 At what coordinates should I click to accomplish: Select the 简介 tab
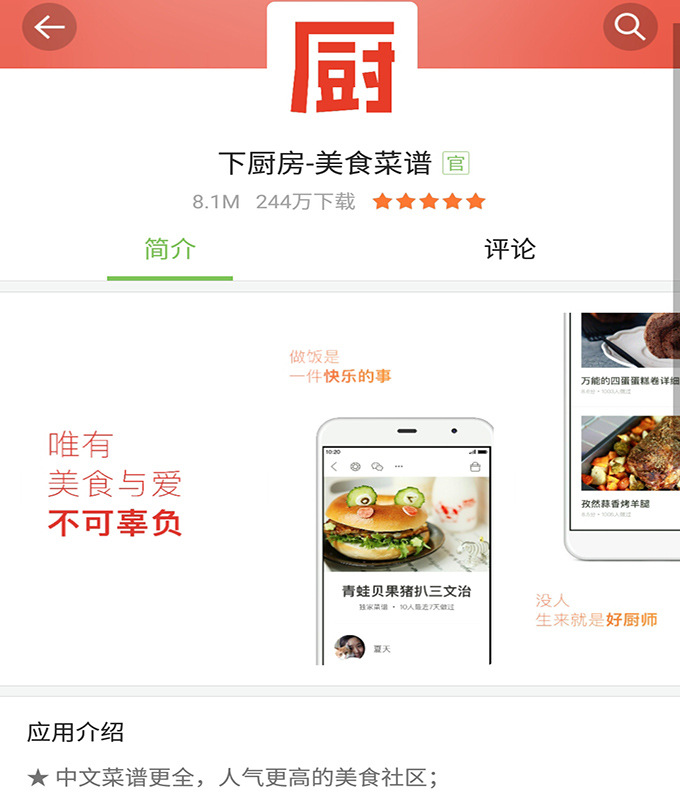[x=170, y=249]
